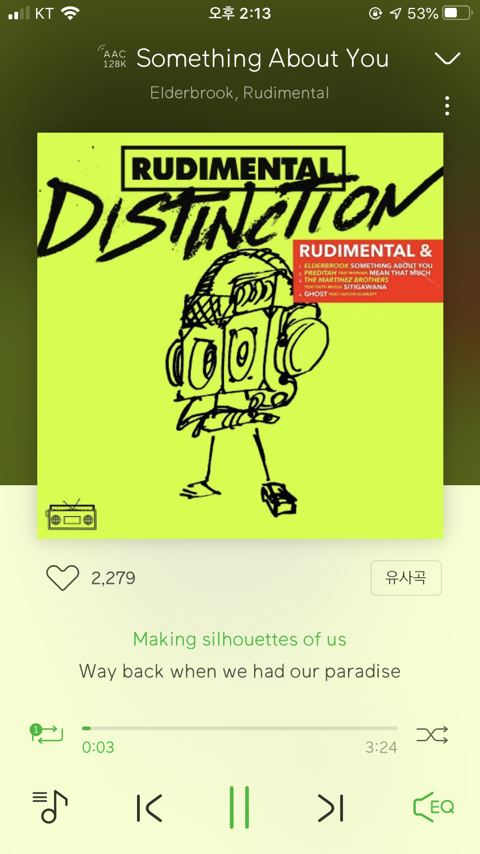
Task: Collapse the player with the down chevron
Action: (x=448, y=58)
